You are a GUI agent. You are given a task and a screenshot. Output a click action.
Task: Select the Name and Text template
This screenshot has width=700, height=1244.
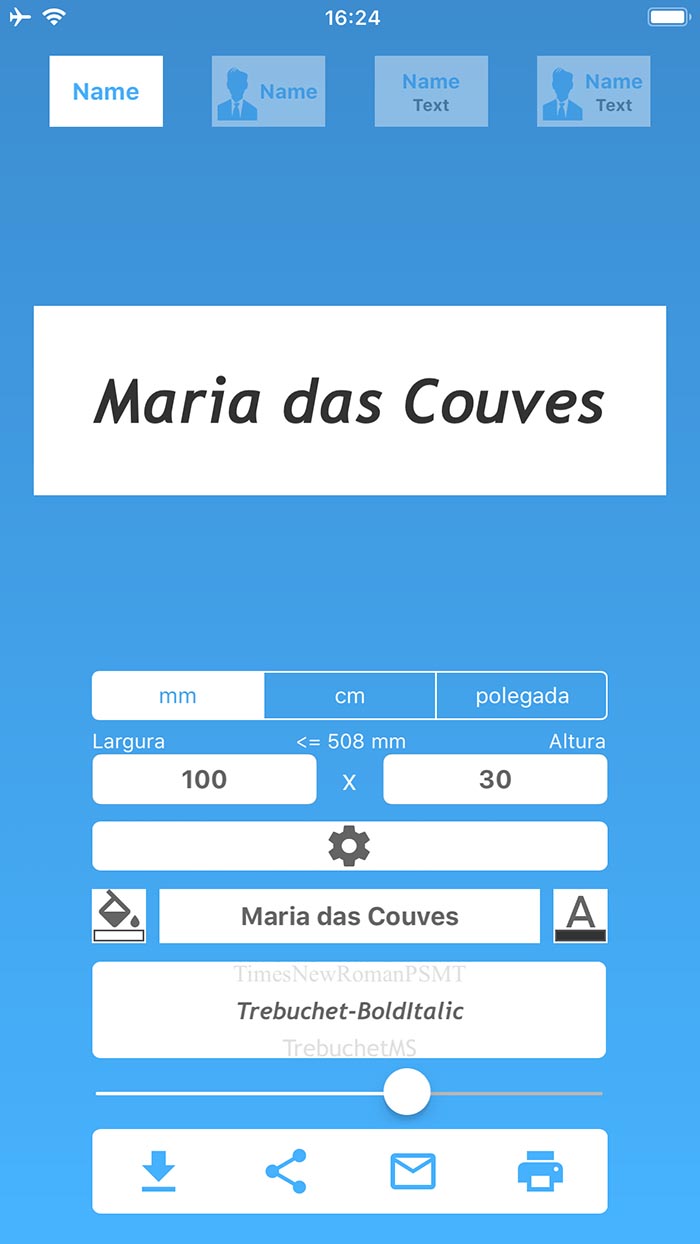coord(431,91)
